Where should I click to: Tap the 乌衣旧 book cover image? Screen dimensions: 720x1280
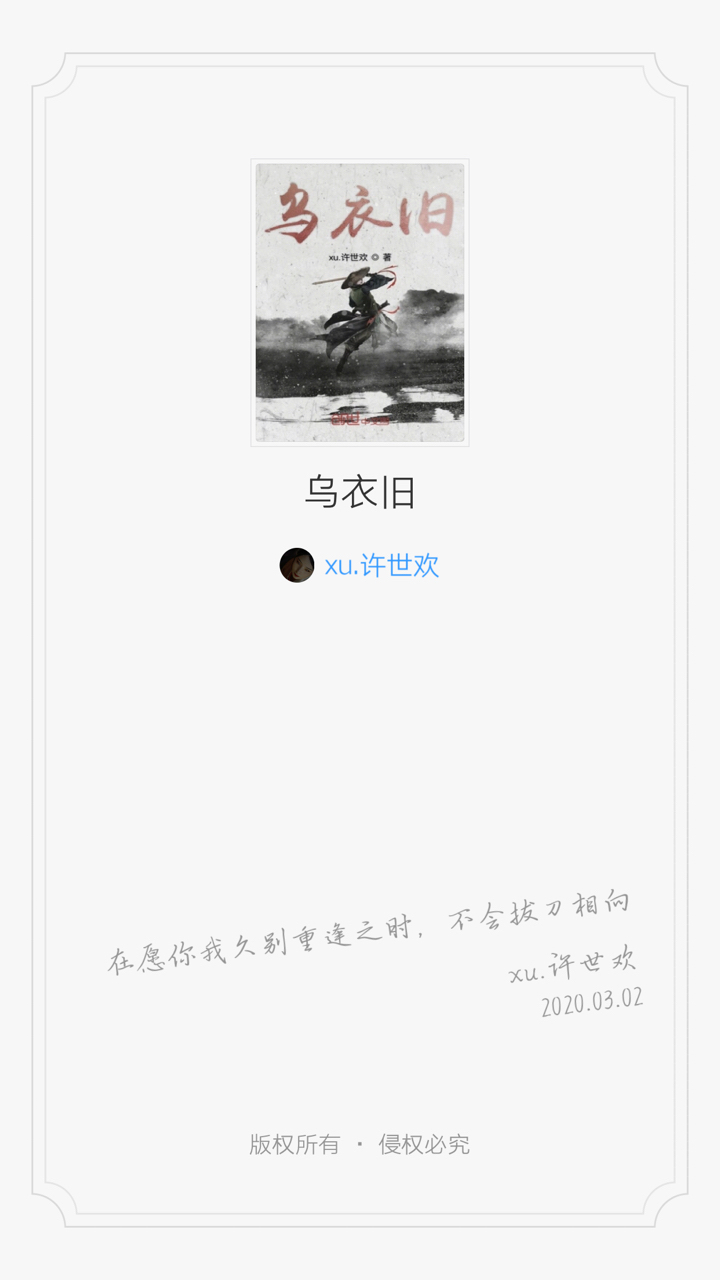tap(360, 302)
